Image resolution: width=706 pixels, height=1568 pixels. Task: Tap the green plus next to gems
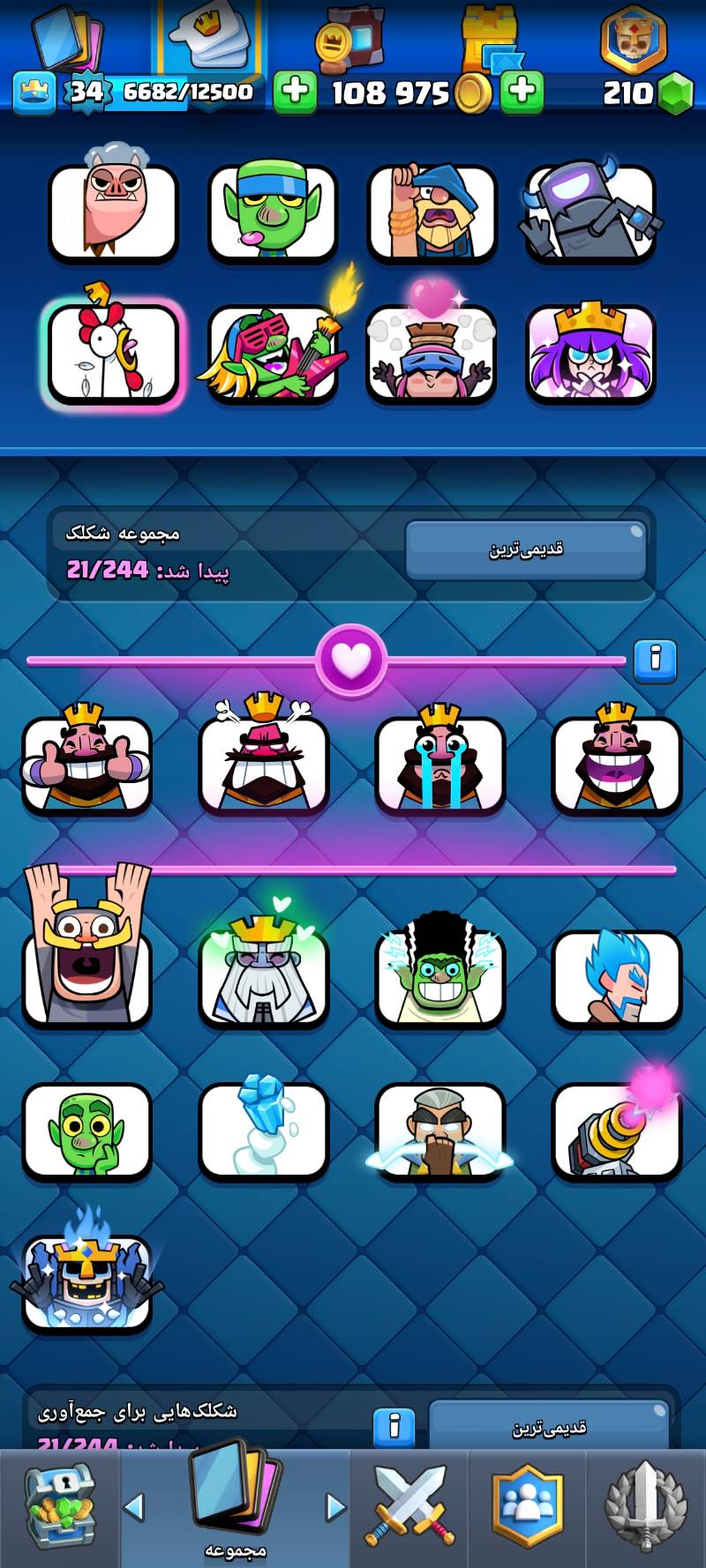522,91
